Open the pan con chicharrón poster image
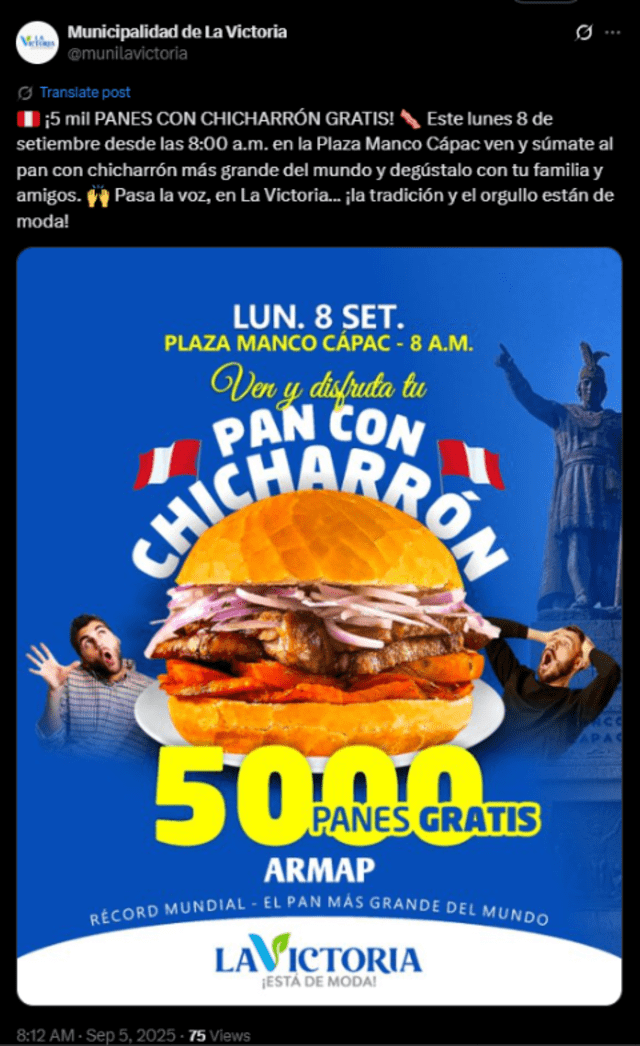Screen dimensions: 640x1046 tap(319, 625)
